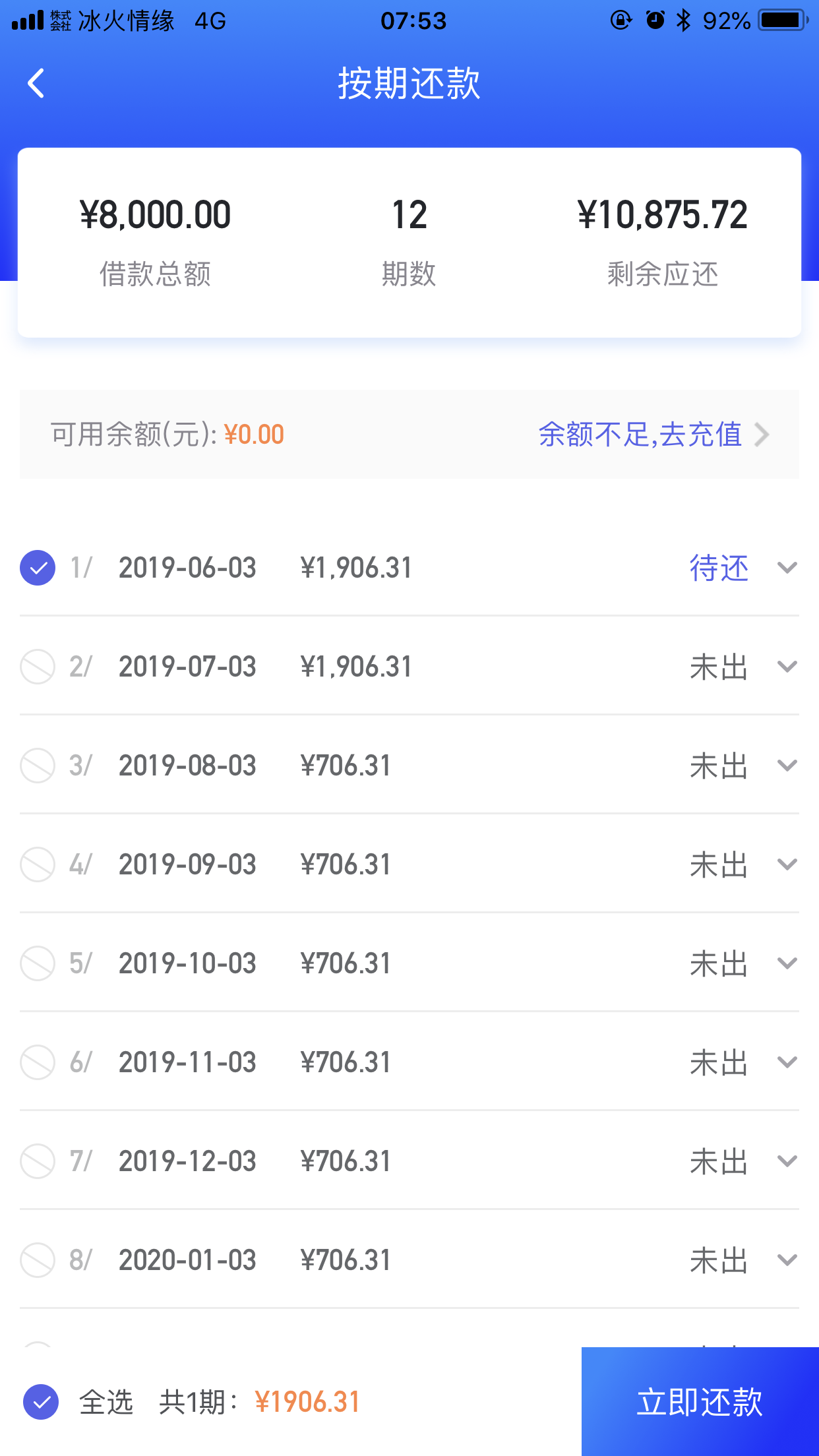Expand details for the 2019-07-03 installment
This screenshot has height=1456, width=819.
(x=787, y=667)
